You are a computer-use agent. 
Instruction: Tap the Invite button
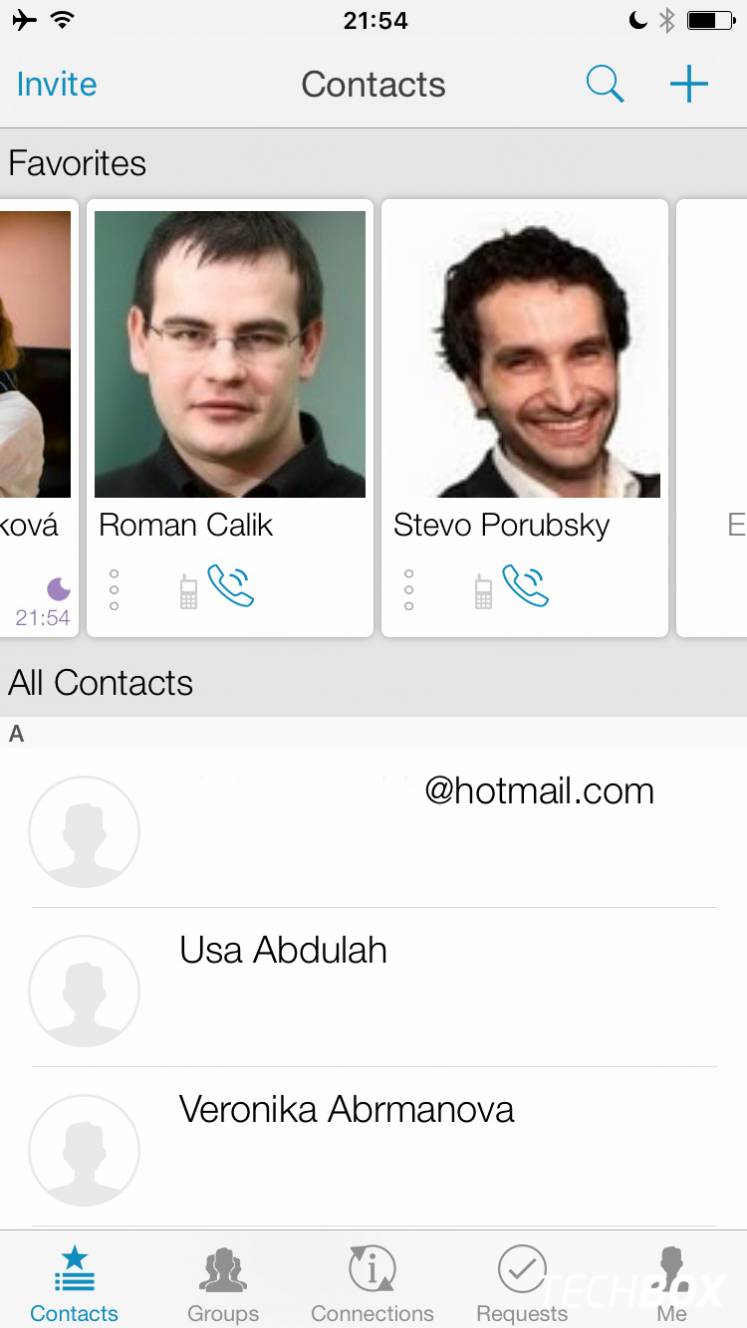(x=57, y=84)
